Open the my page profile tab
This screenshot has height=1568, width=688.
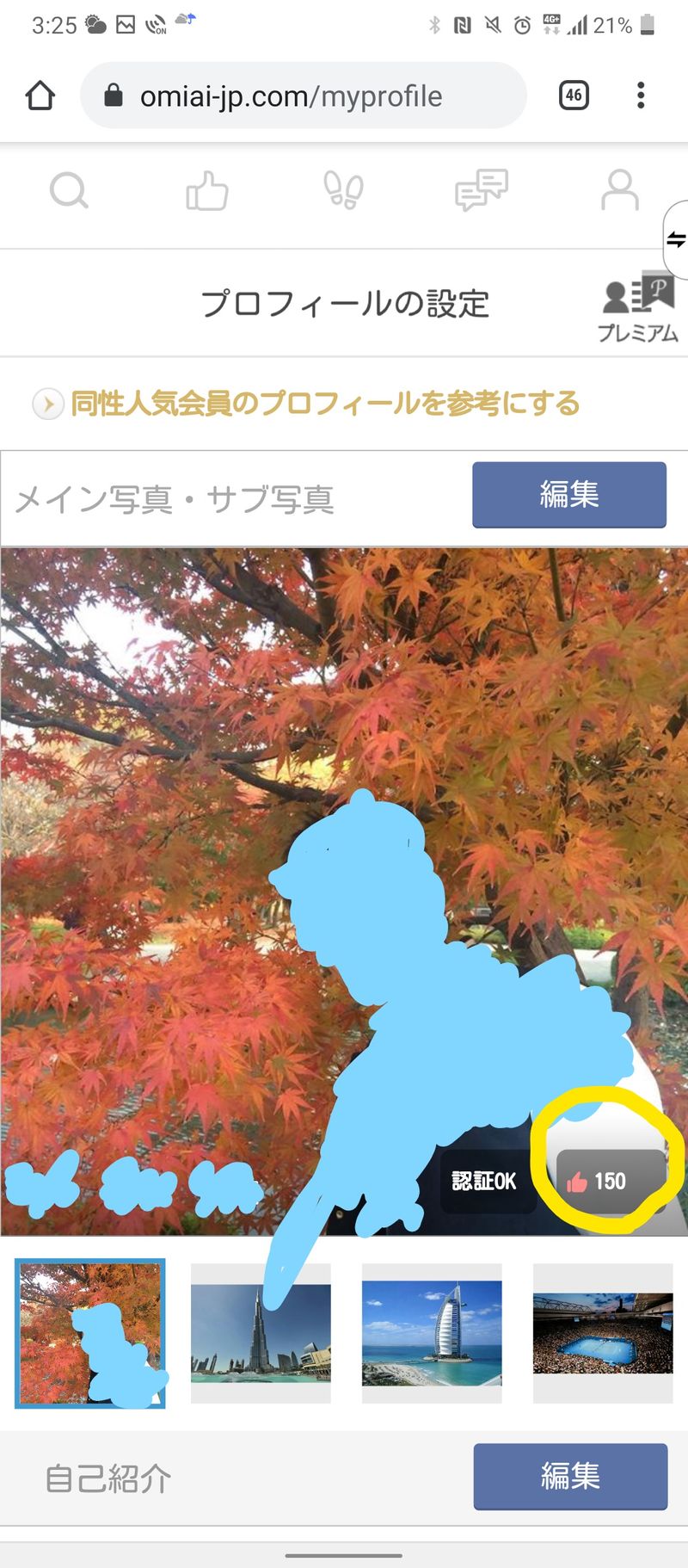click(619, 190)
